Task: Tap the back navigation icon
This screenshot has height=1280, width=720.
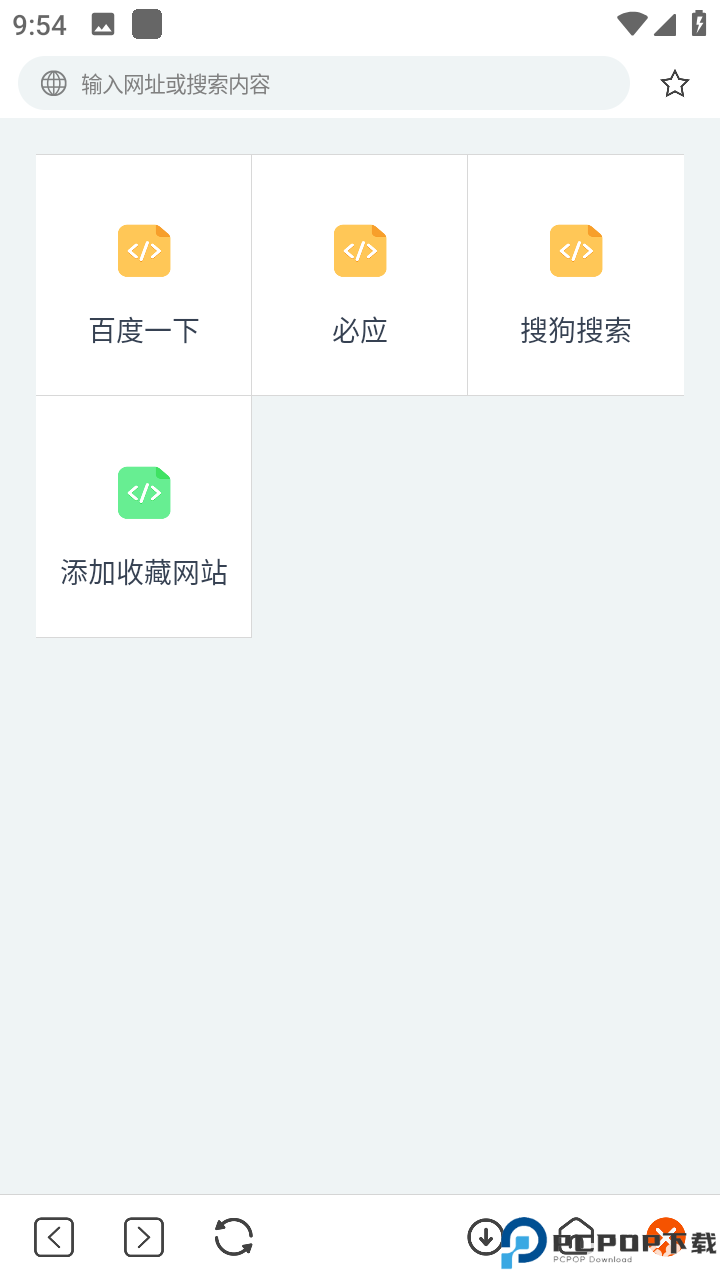Action: click(x=54, y=1237)
